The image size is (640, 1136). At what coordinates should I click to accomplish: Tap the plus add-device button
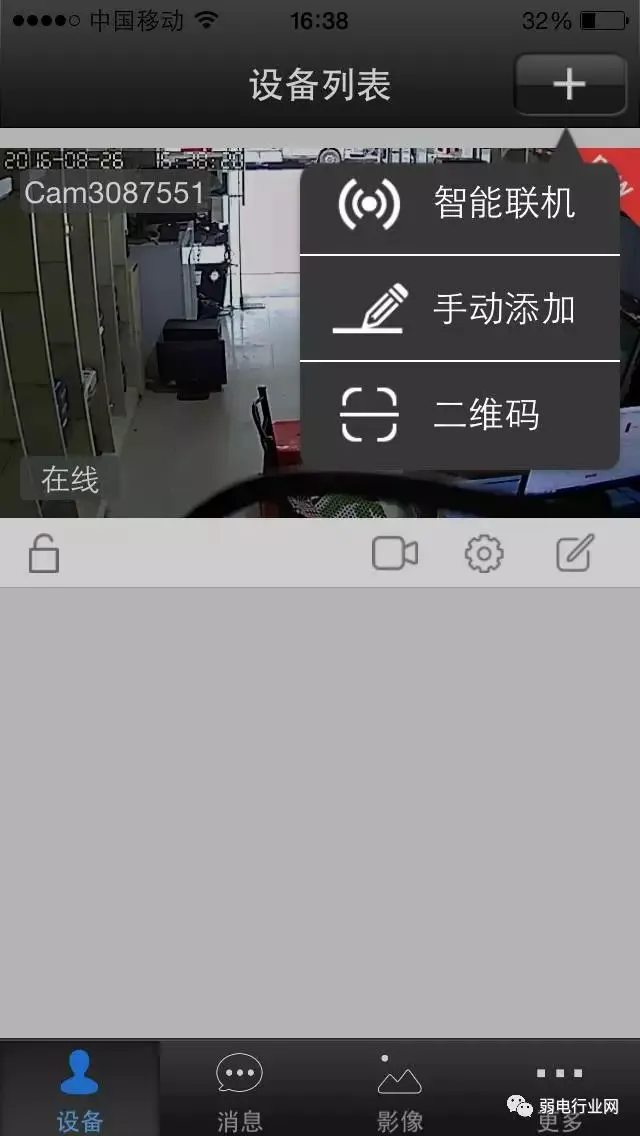click(x=569, y=84)
